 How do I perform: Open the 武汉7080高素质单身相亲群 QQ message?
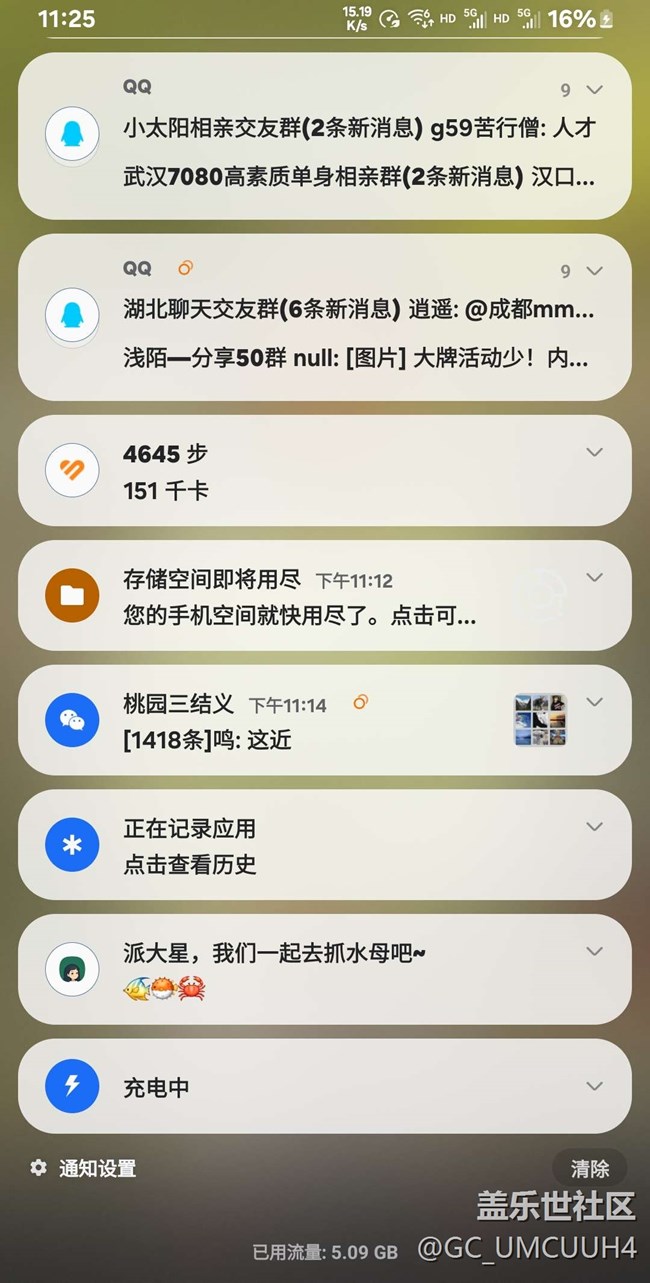coord(360,178)
